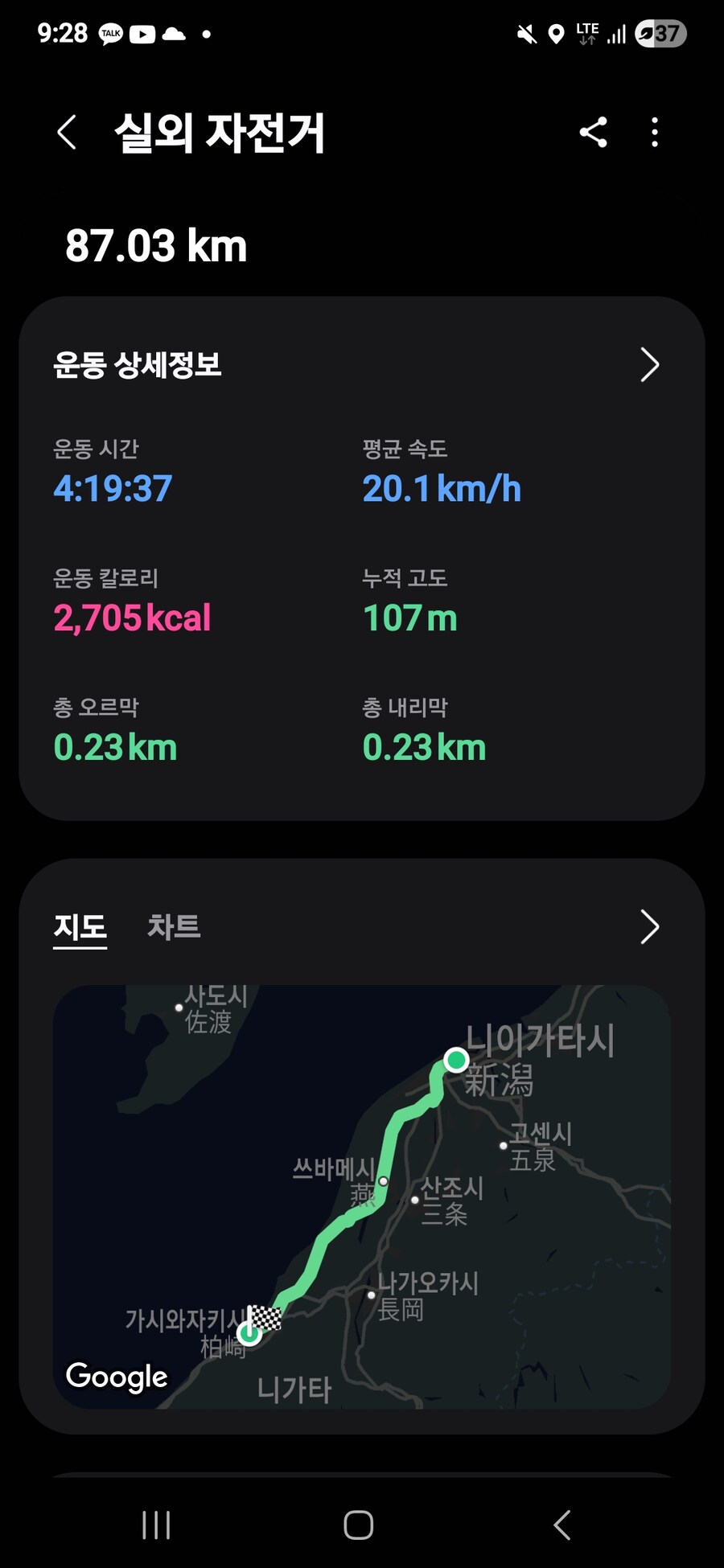Tap the system home button
Screen dimensions: 724x1568
359,1525
